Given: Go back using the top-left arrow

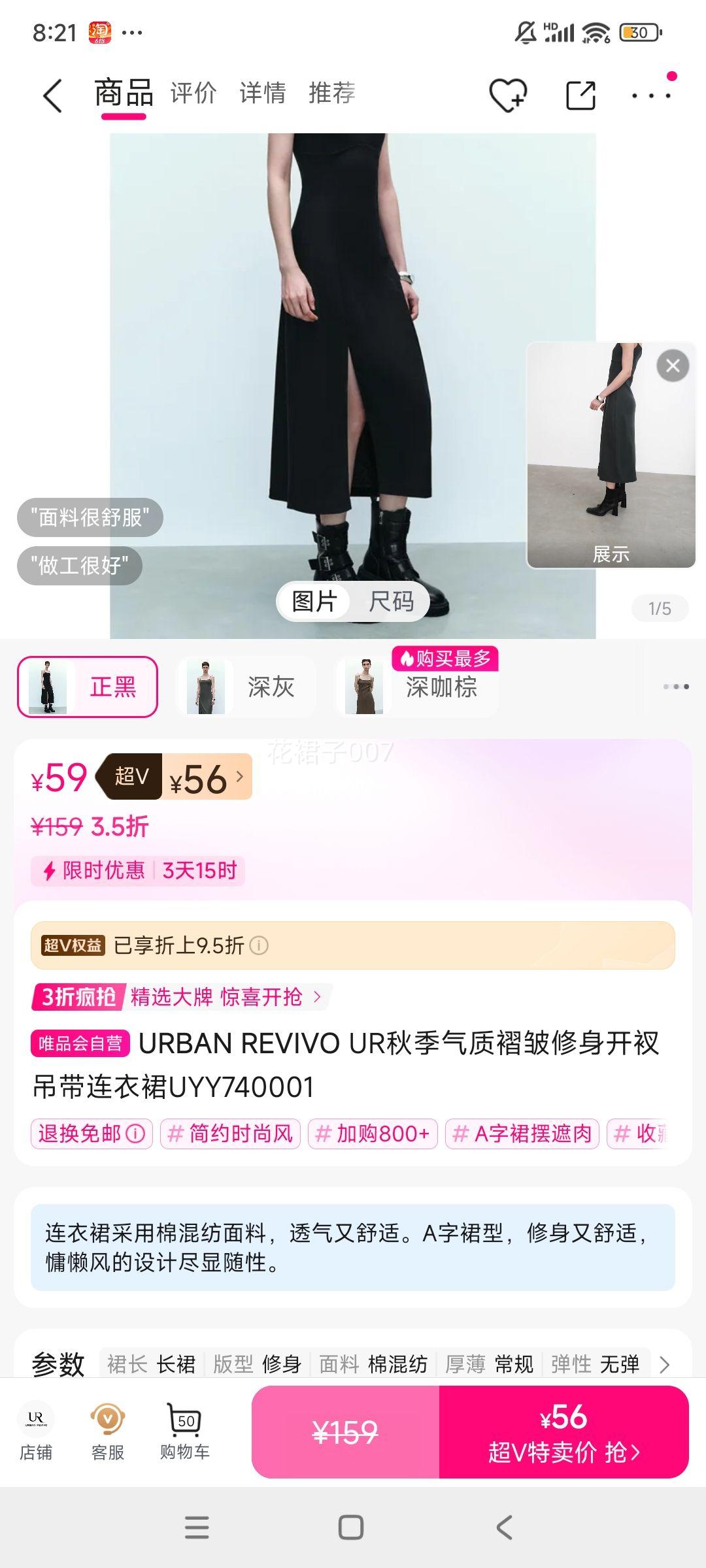Looking at the screenshot, I should click(x=52, y=96).
